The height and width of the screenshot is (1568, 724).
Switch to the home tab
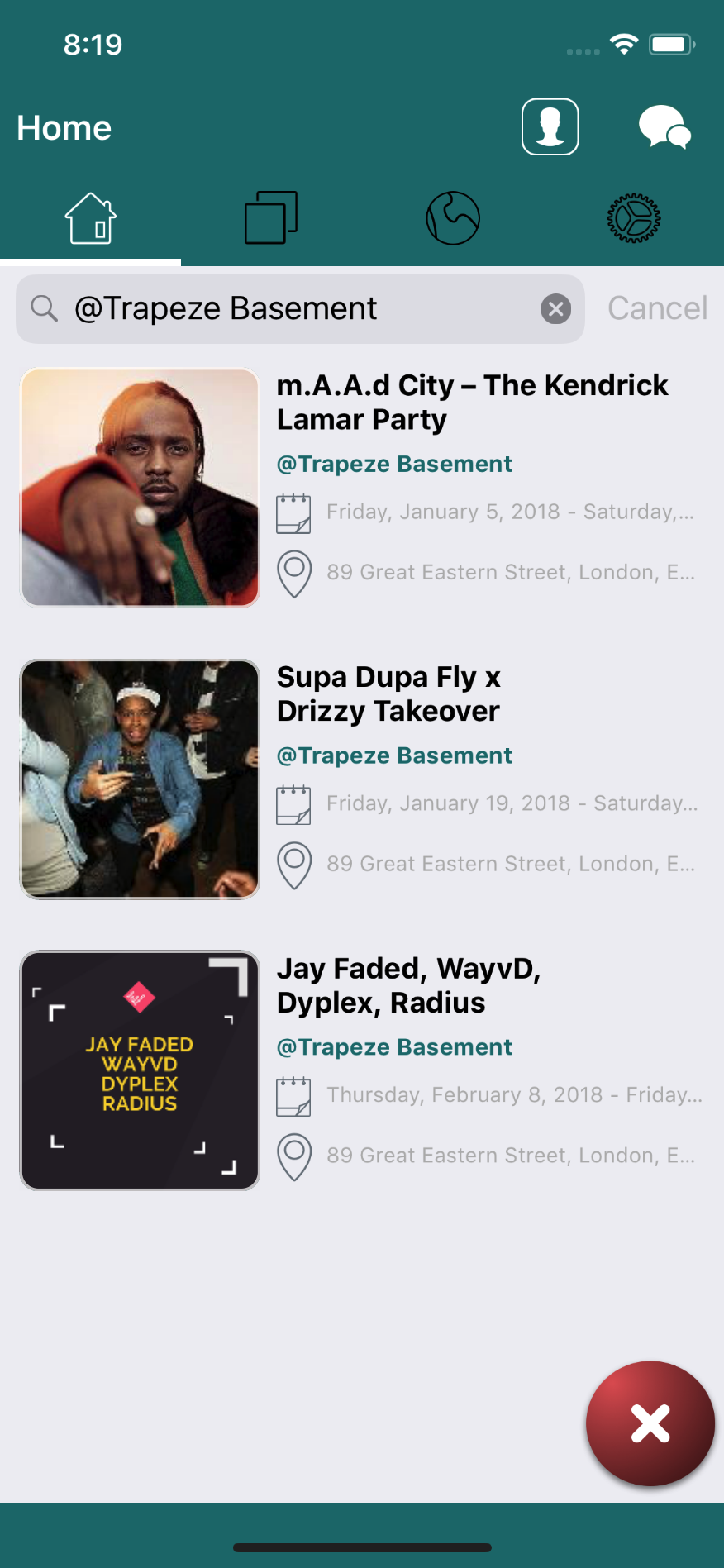point(90,218)
